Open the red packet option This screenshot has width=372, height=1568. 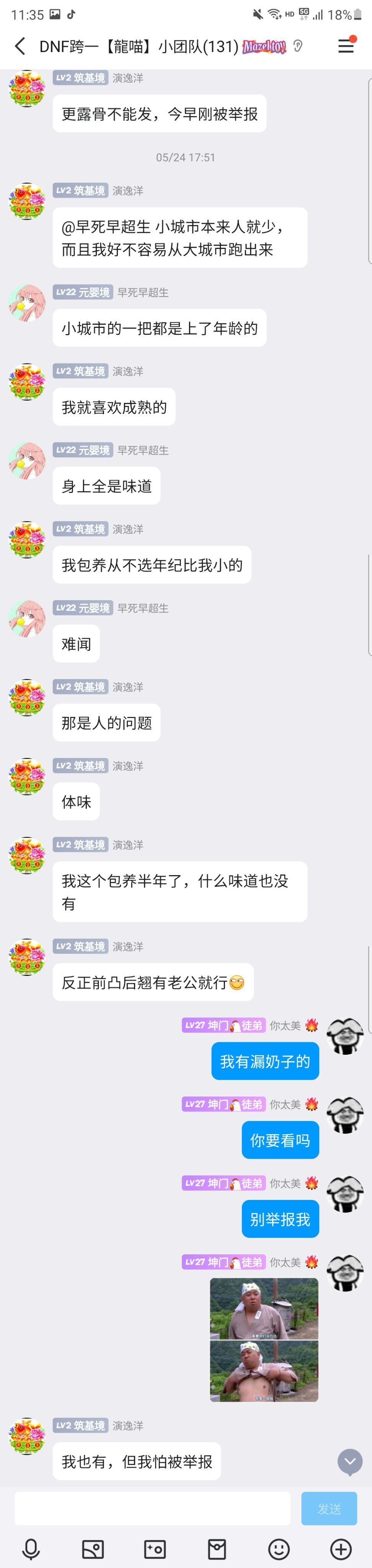(217, 1548)
